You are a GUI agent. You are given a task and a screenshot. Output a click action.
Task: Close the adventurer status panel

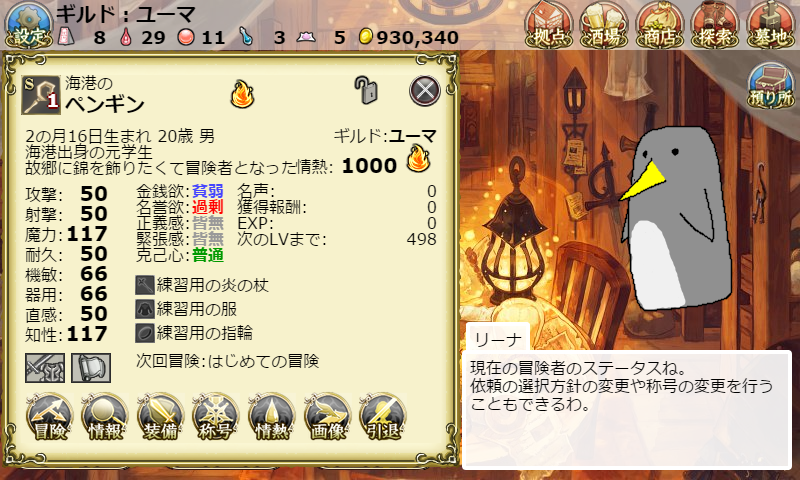425,91
